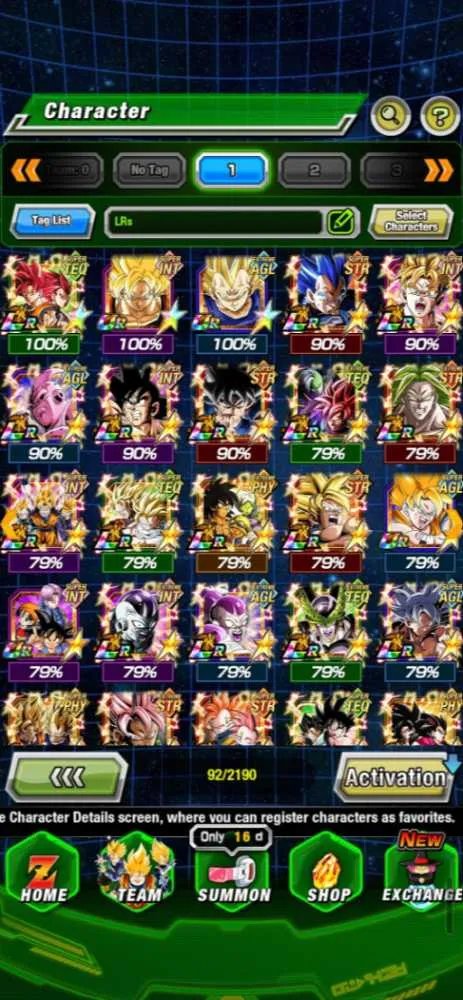463x1000 pixels.
Task: Tap Select Characters button
Action: click(411, 221)
